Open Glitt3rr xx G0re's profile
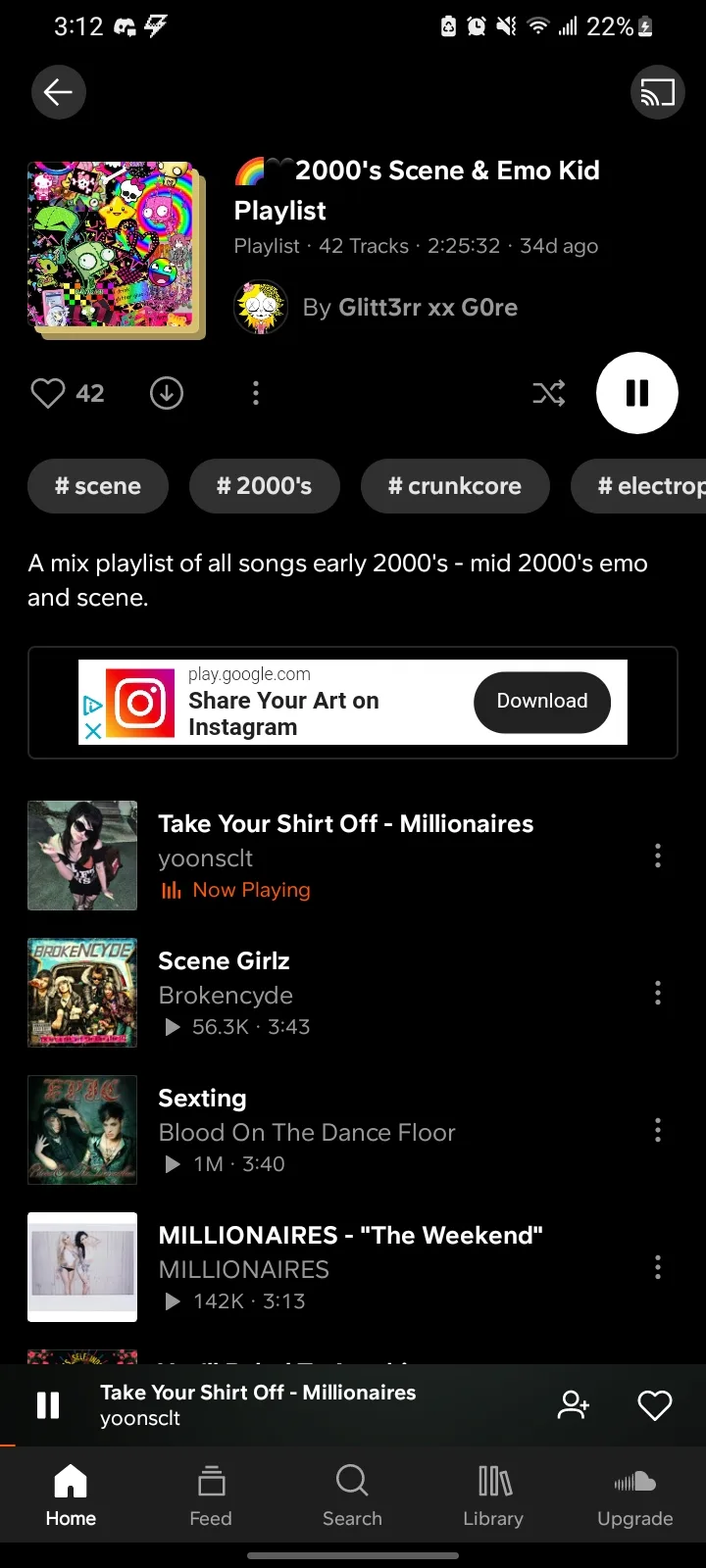 click(409, 308)
